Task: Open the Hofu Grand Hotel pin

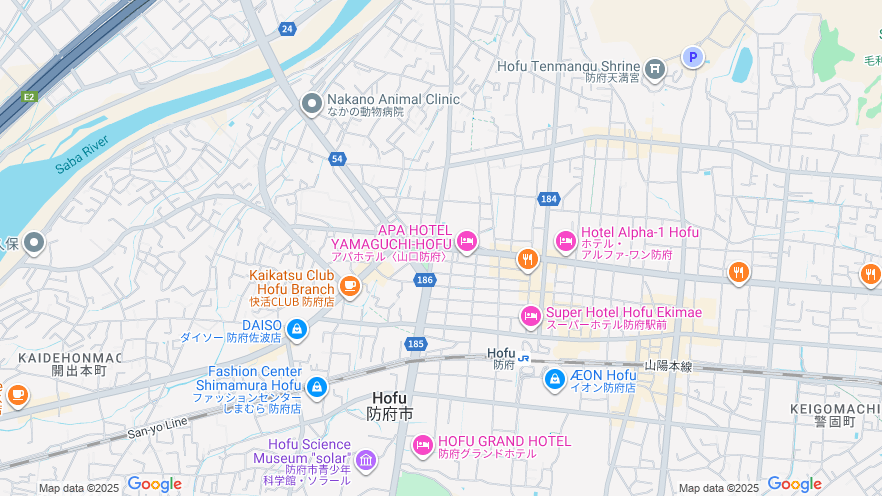Action: tap(423, 445)
